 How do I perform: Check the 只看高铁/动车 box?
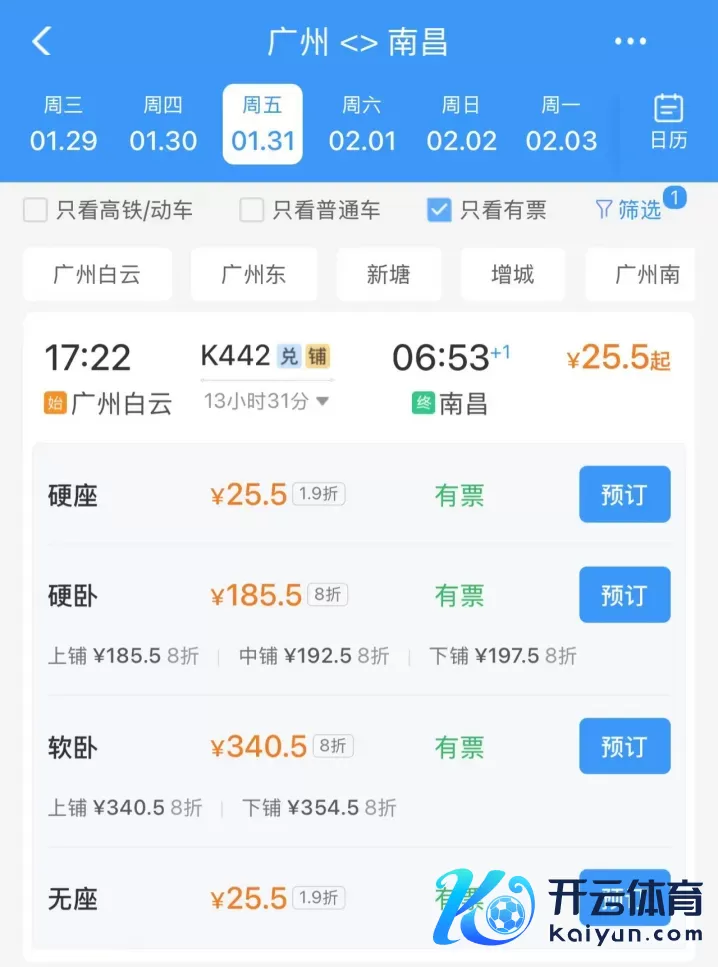pos(36,210)
